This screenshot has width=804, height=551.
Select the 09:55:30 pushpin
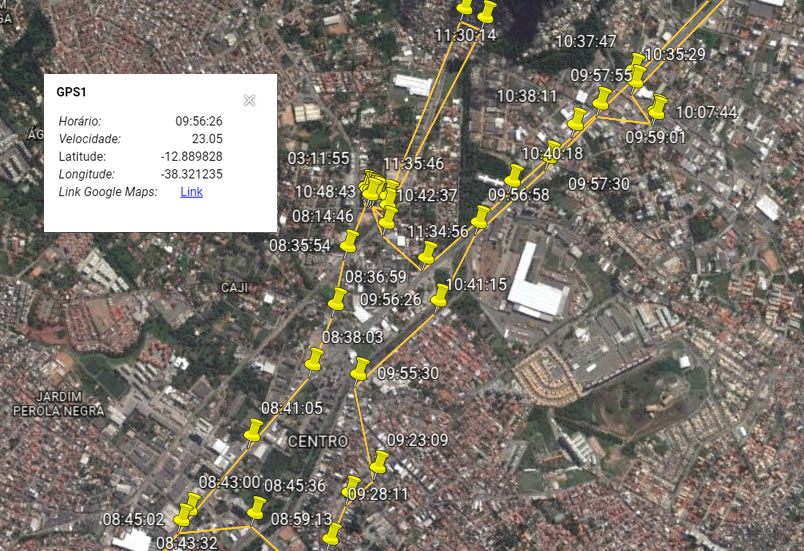tap(361, 369)
